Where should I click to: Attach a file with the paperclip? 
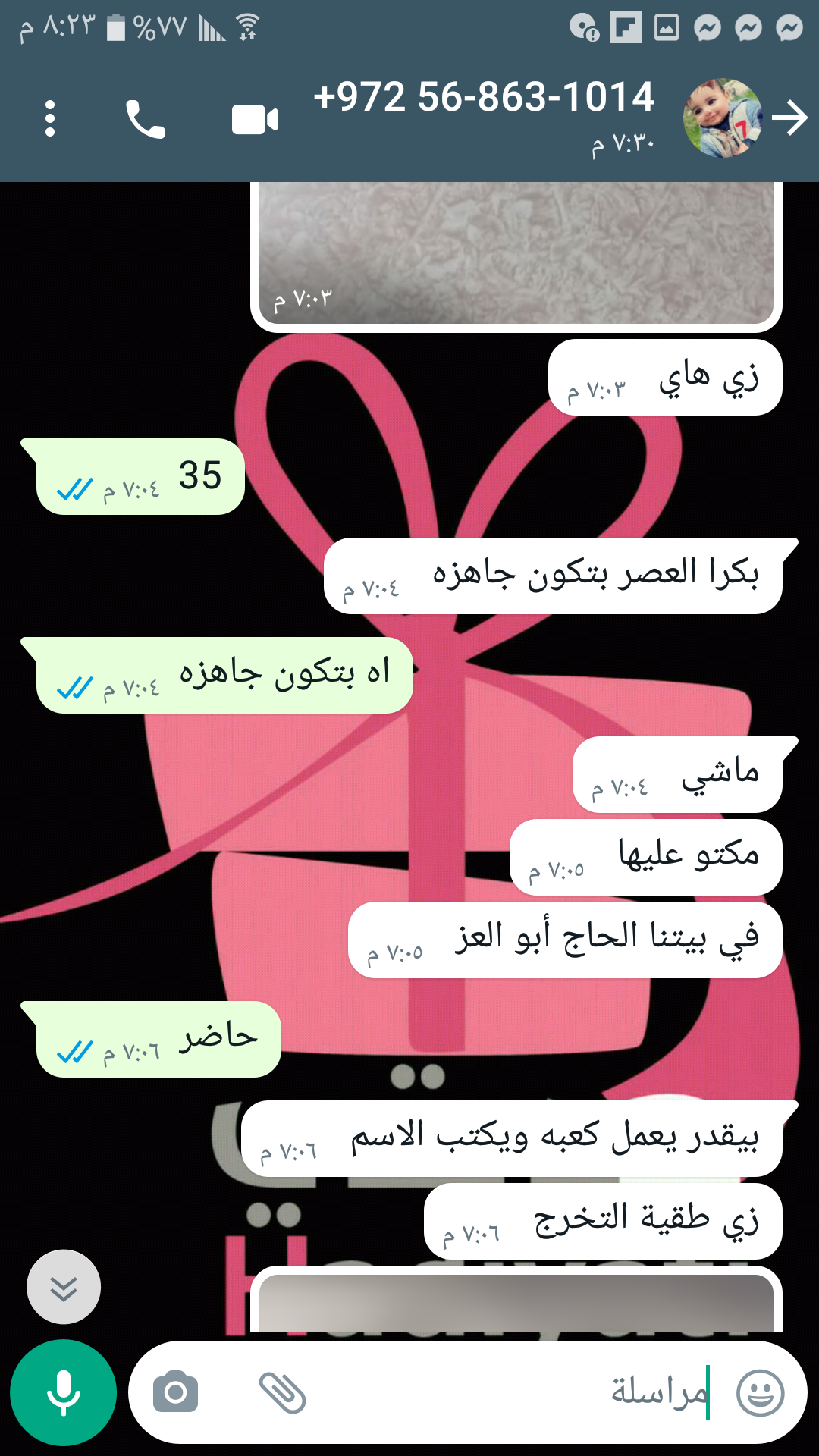[x=282, y=1392]
